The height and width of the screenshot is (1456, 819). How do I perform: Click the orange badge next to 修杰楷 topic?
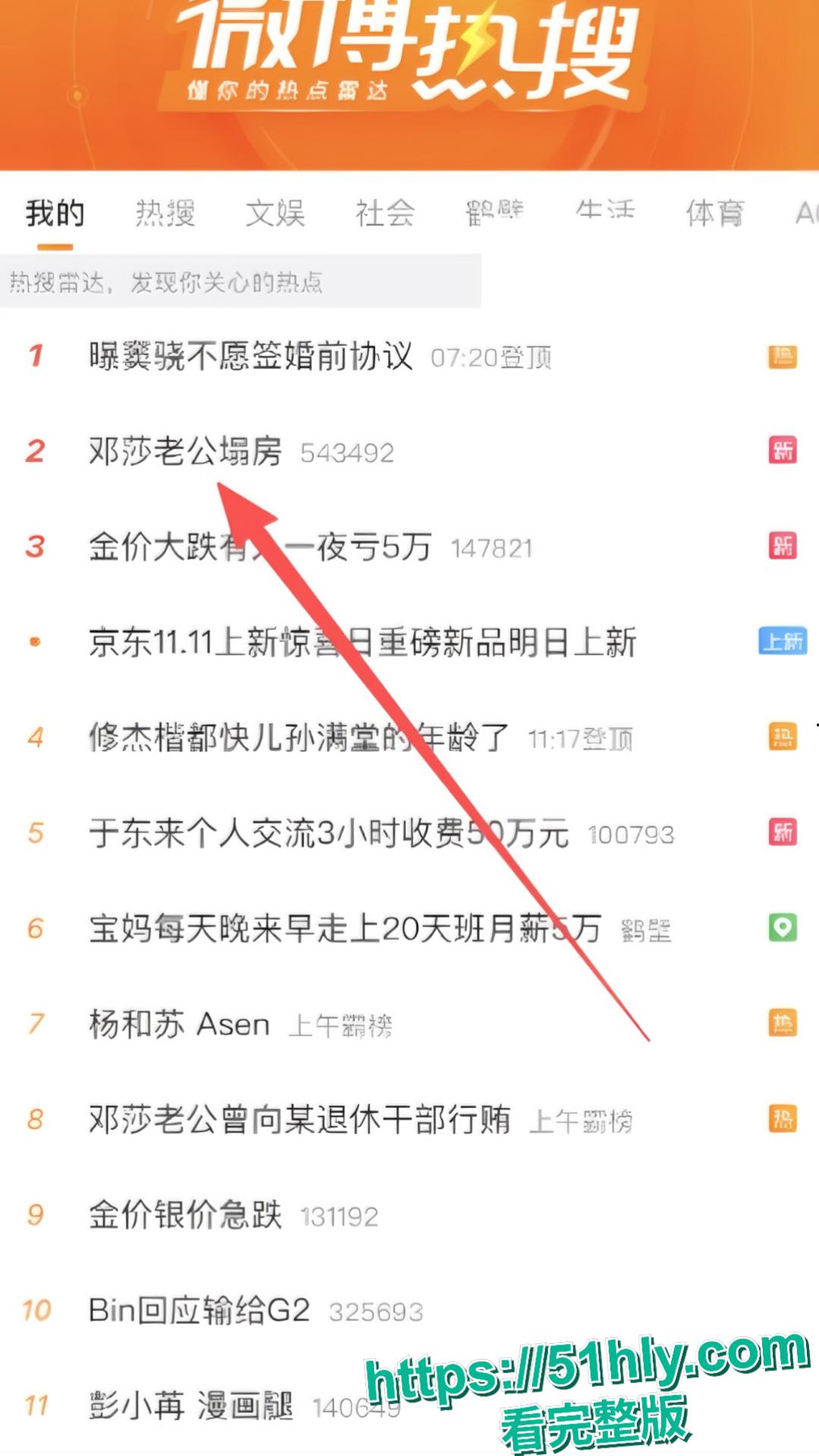783,736
